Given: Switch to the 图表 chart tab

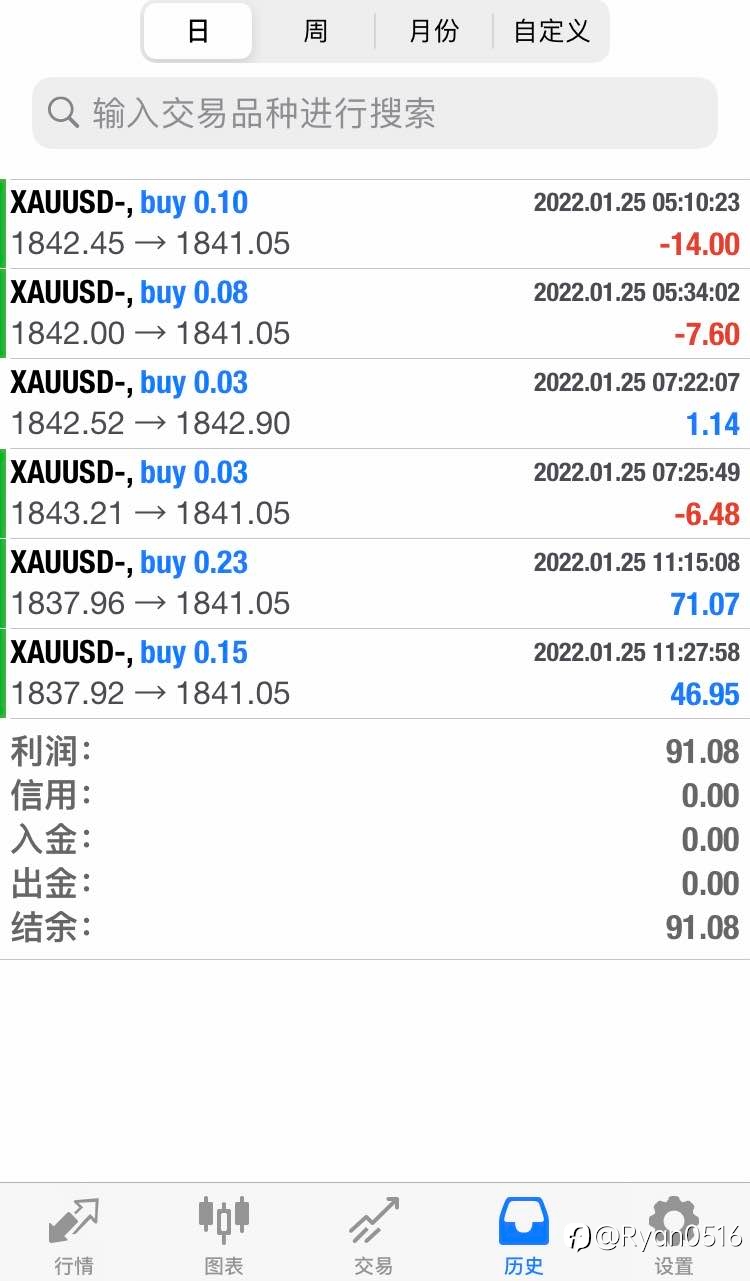Looking at the screenshot, I should (224, 1235).
